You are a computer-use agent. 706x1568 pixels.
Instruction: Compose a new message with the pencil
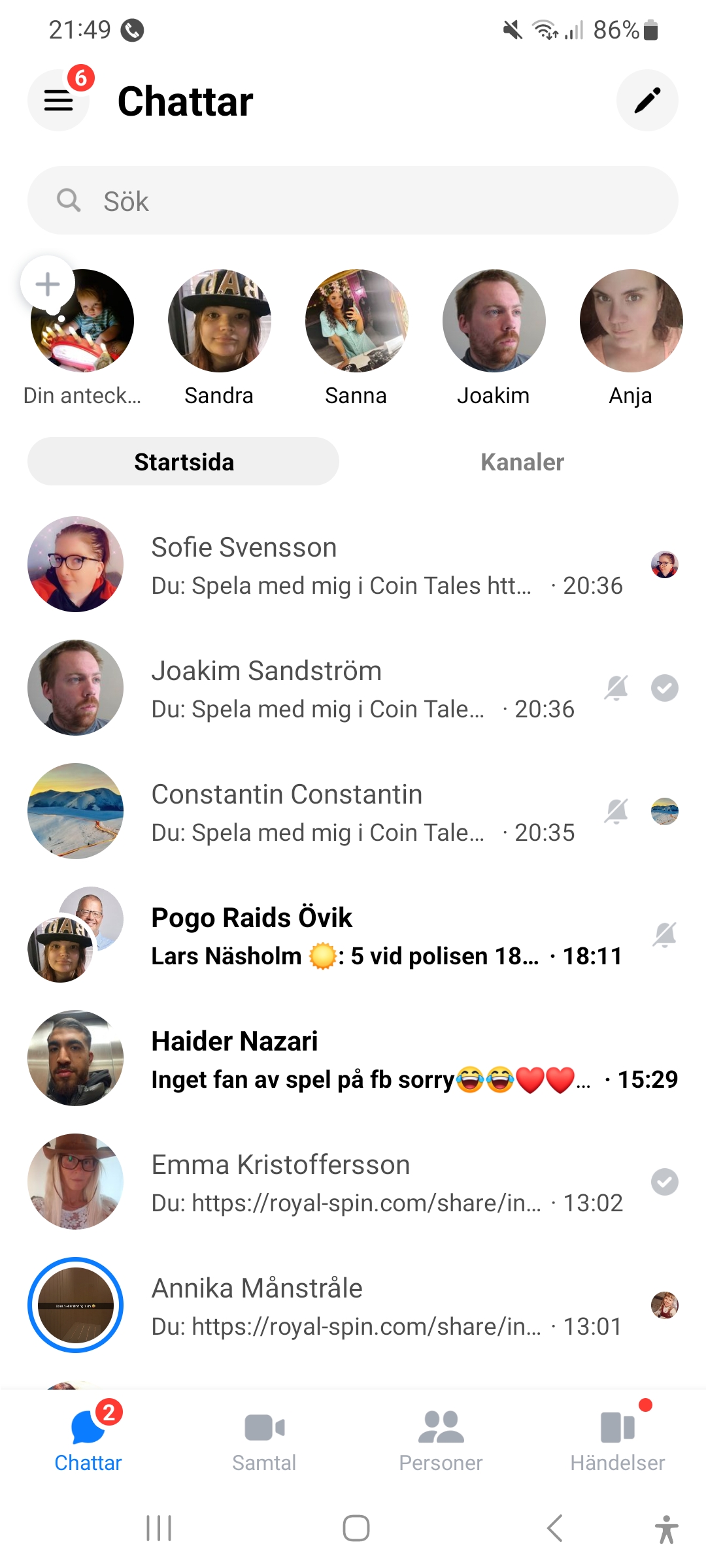coord(647,101)
